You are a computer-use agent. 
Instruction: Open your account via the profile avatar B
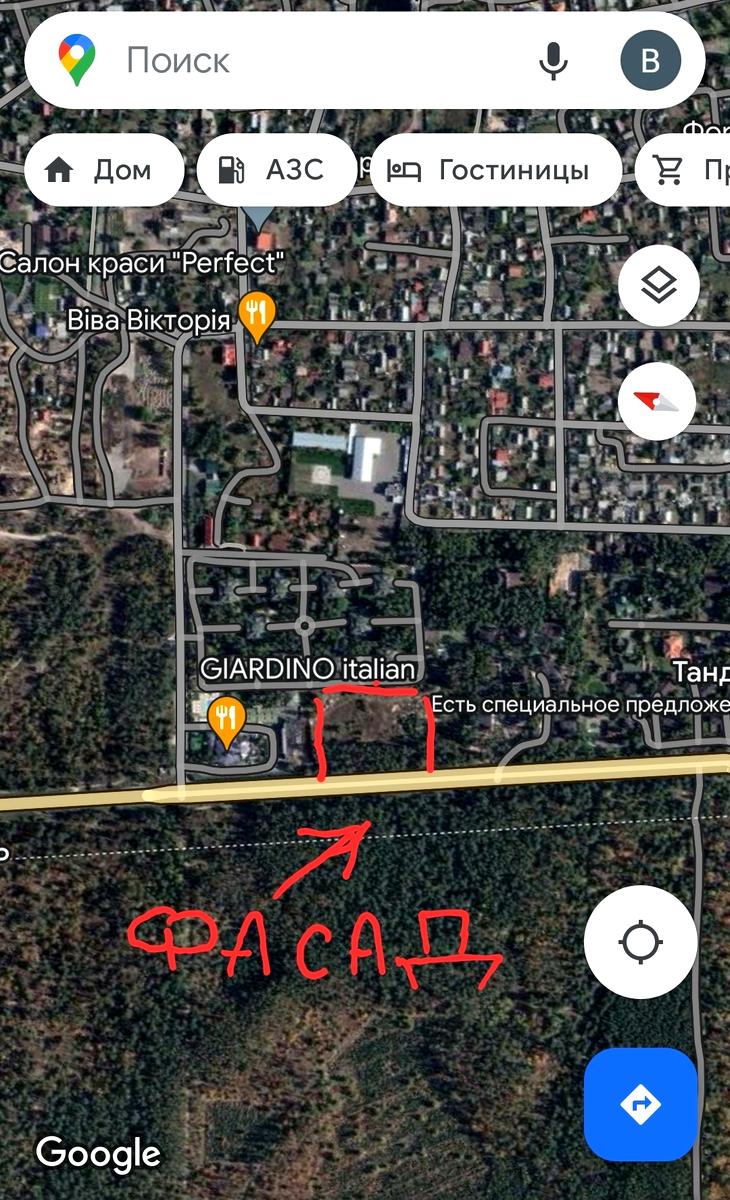[651, 60]
